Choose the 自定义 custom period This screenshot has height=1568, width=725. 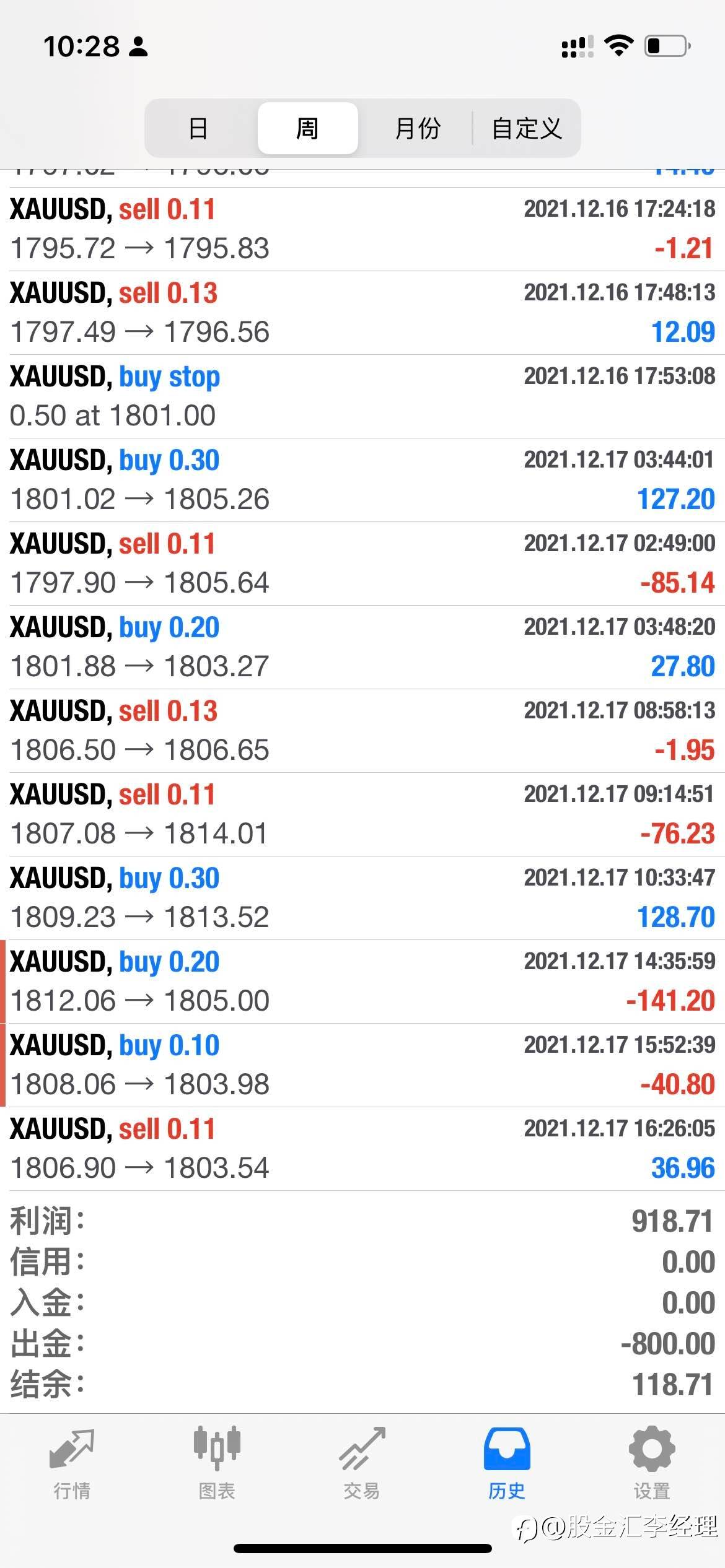[526, 128]
